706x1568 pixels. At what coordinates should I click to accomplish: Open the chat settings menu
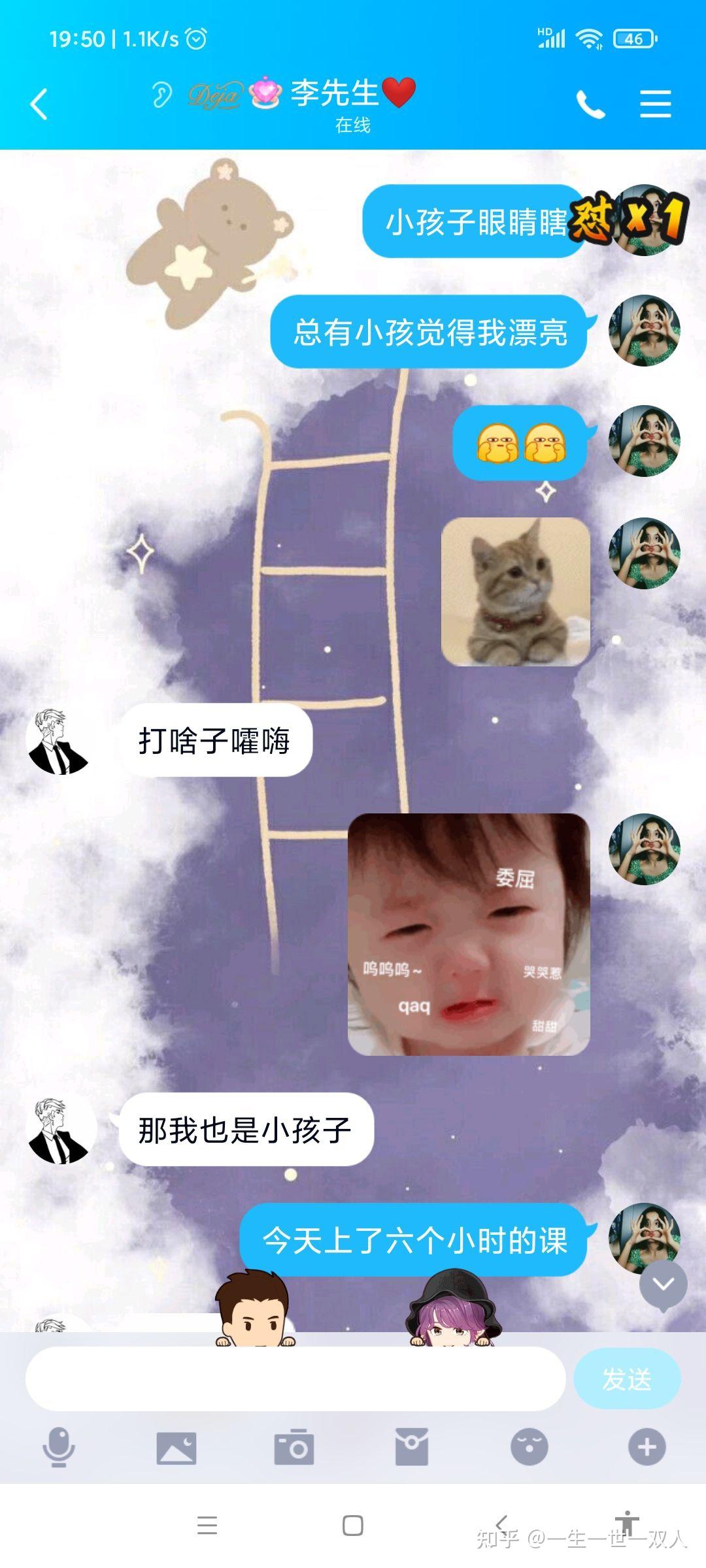coord(655,105)
